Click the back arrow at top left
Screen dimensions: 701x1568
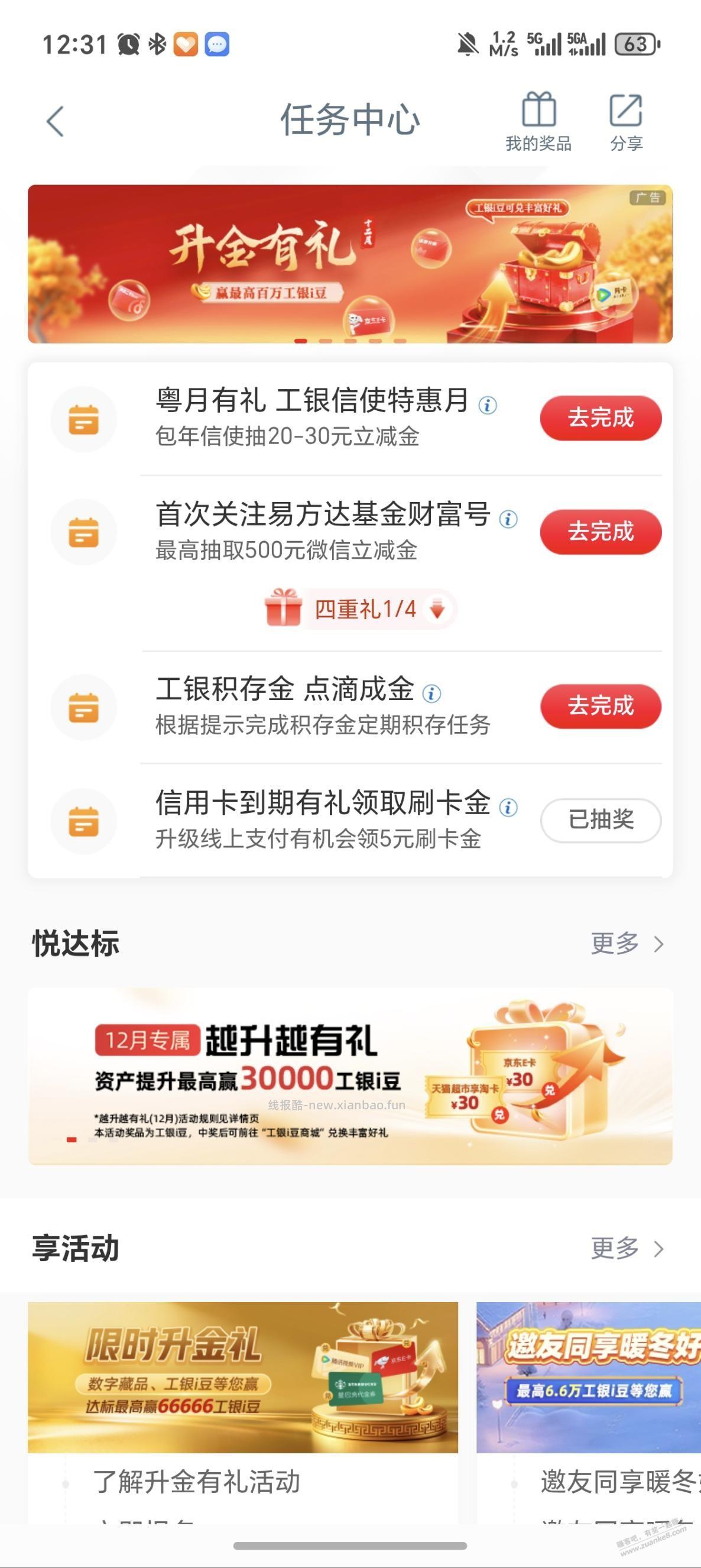[x=54, y=119]
